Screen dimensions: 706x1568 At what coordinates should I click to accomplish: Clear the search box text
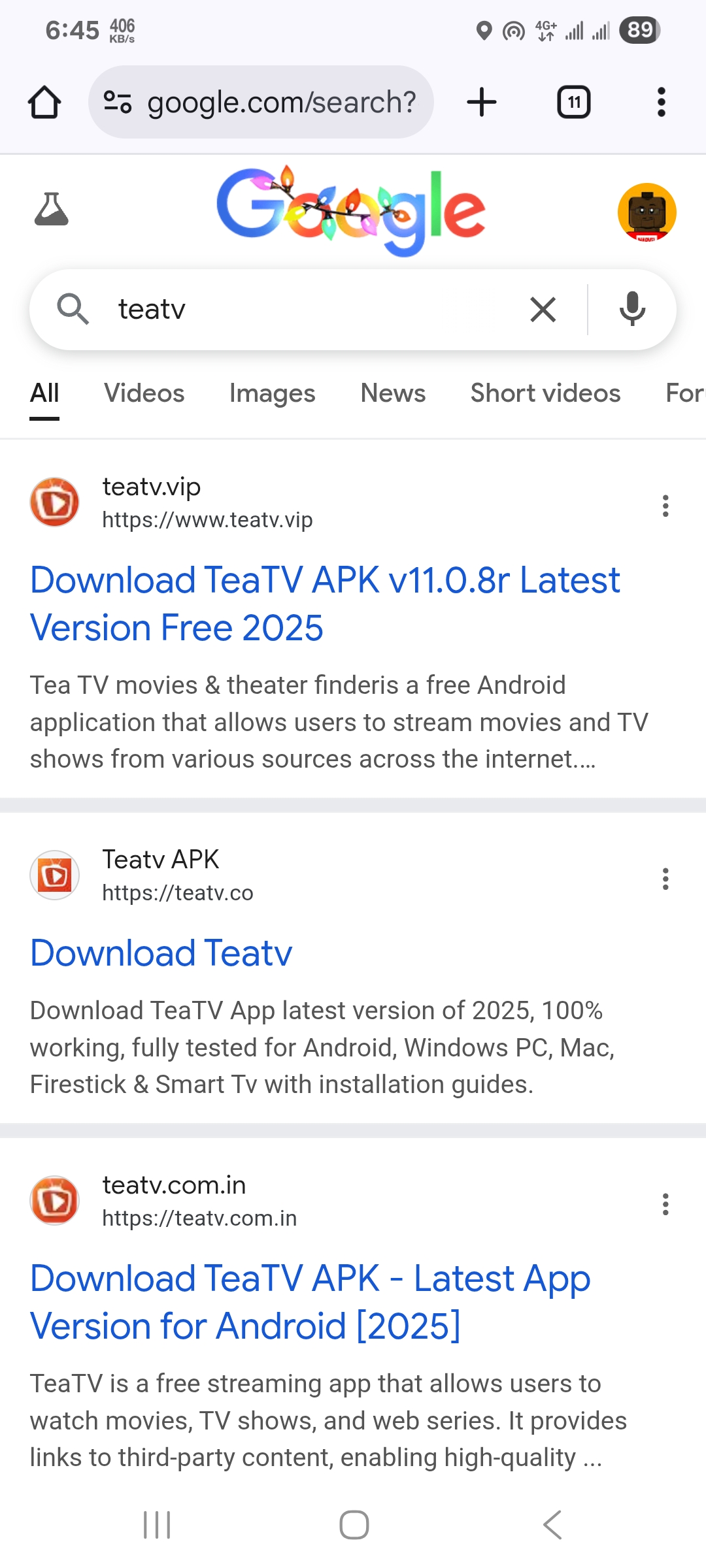[x=543, y=310]
